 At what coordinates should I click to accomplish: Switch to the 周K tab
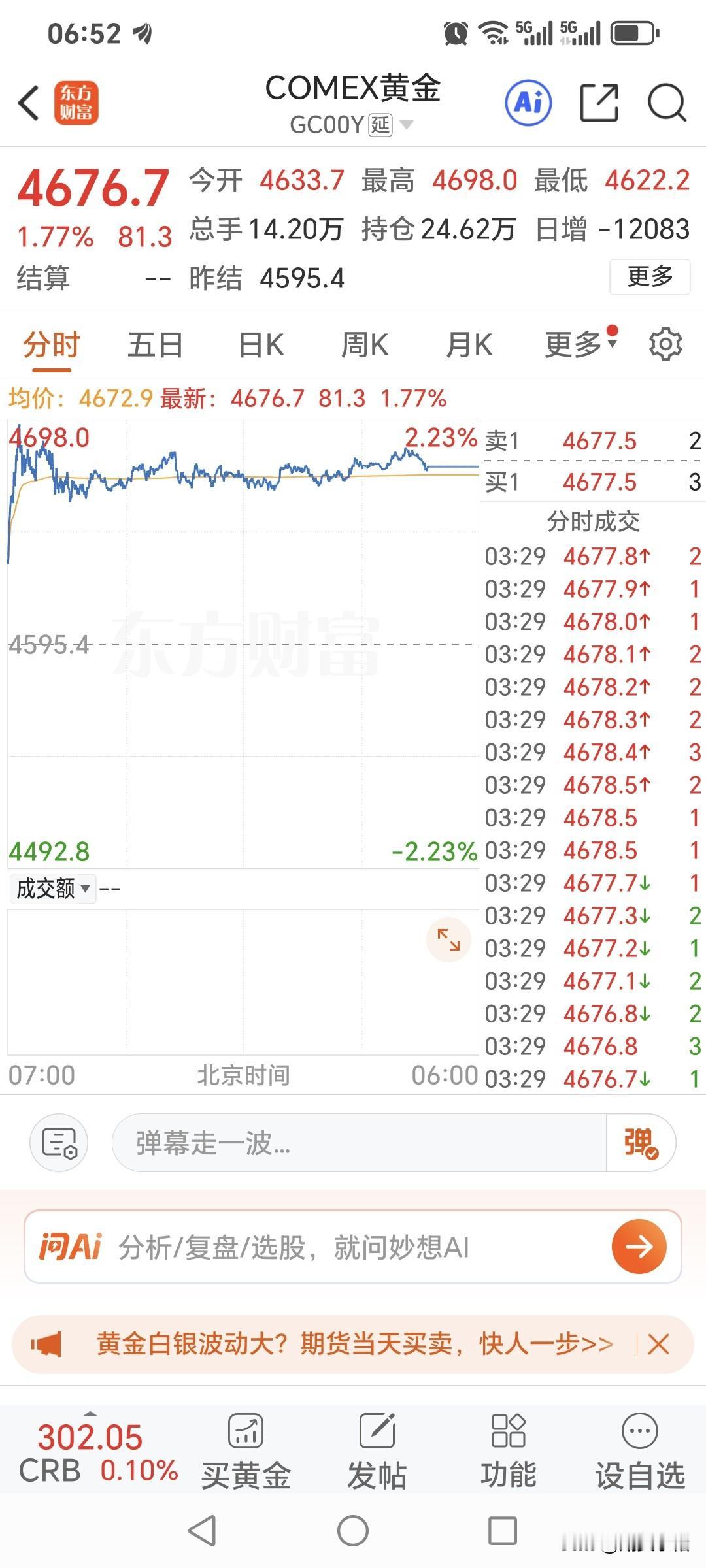(365, 344)
